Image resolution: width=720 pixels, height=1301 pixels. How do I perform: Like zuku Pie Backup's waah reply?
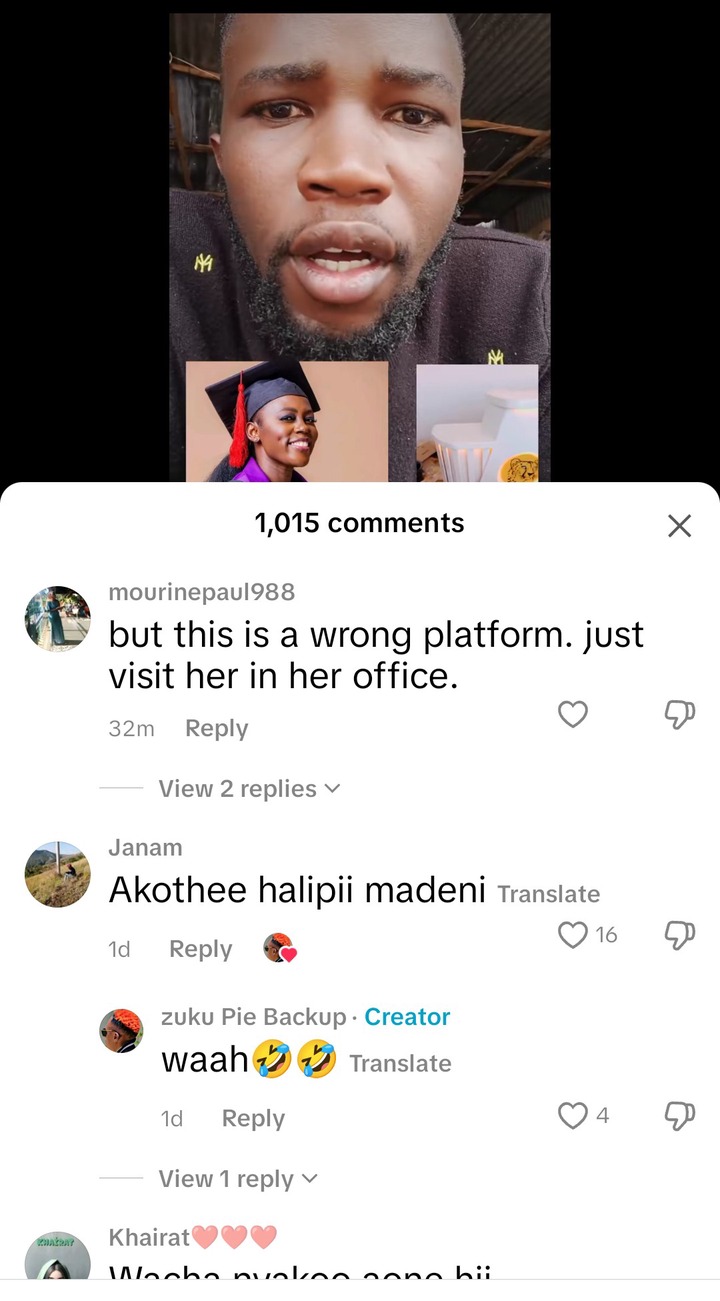pyautogui.click(x=573, y=1116)
